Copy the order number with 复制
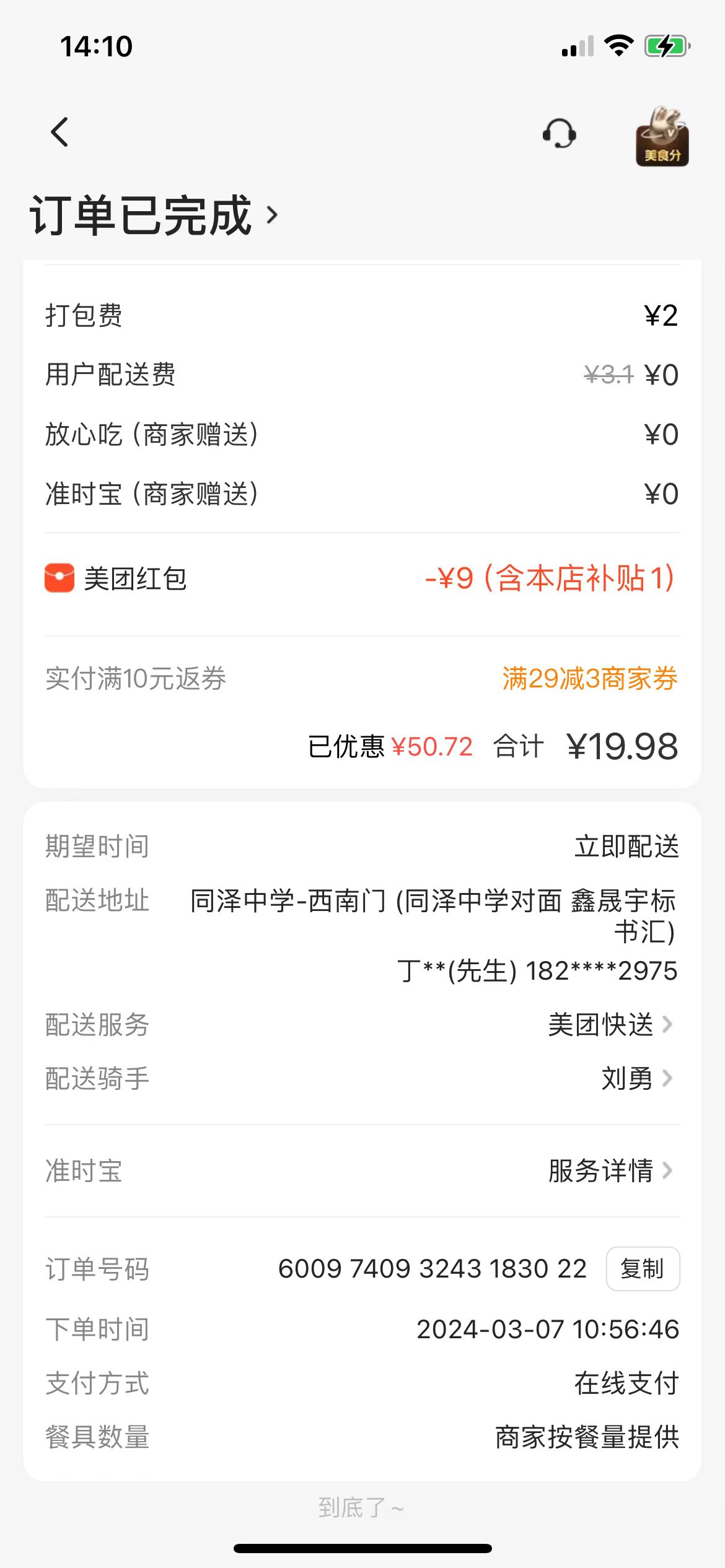Screen dimensions: 725x1568 pyautogui.click(x=643, y=1269)
